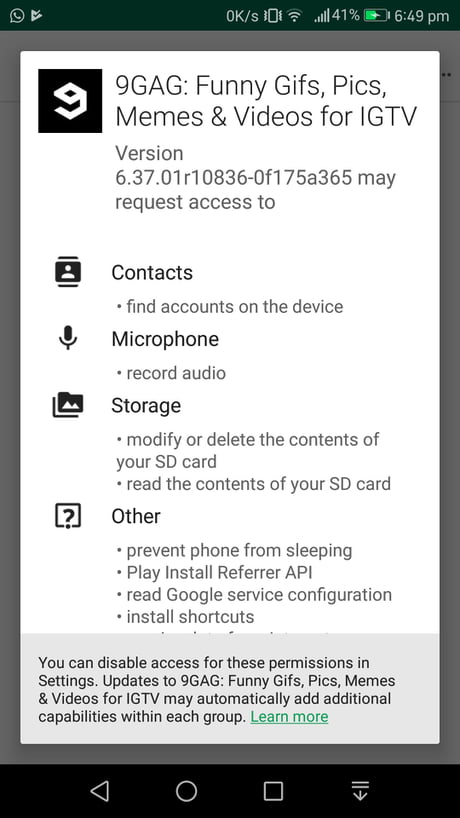This screenshot has height=818, width=460.
Task: Open the Learn more link
Action: (289, 717)
